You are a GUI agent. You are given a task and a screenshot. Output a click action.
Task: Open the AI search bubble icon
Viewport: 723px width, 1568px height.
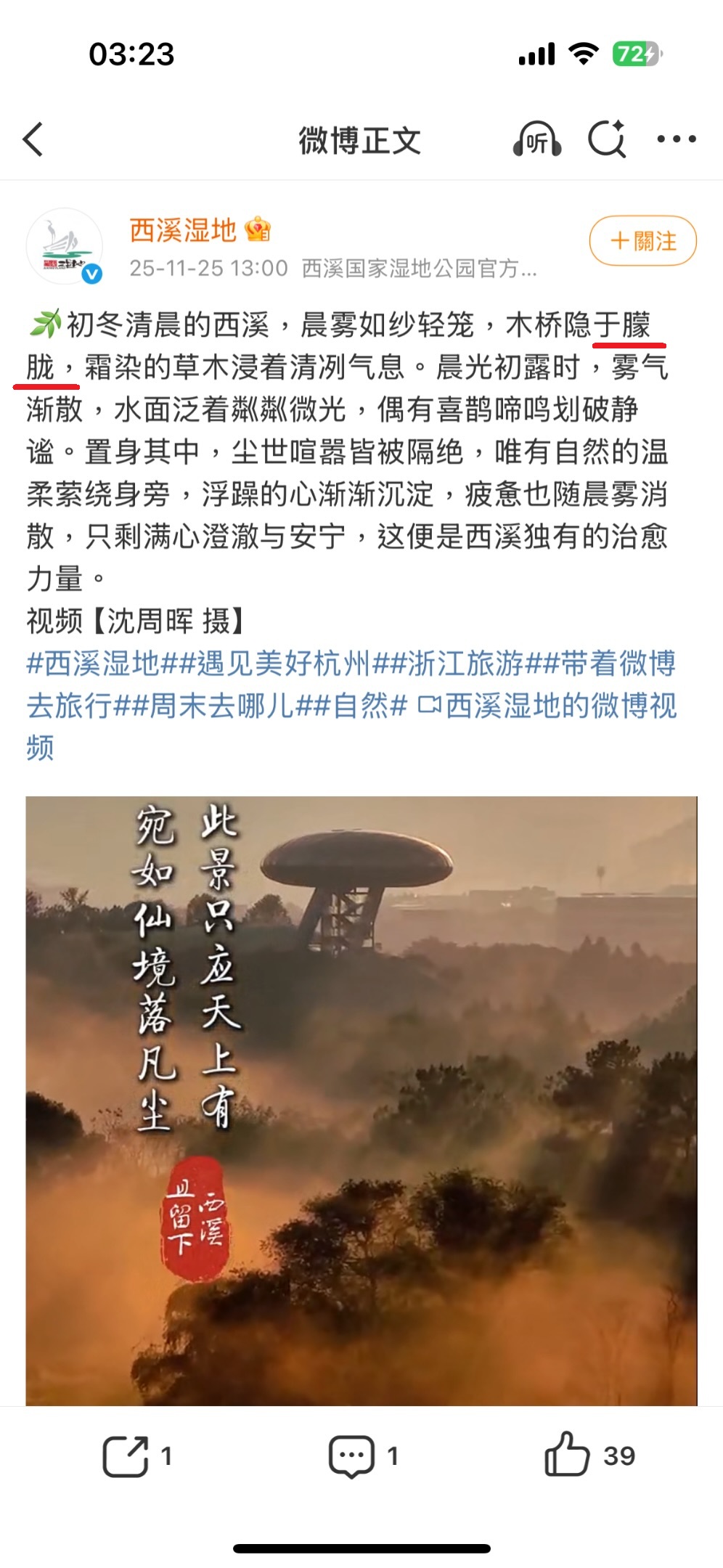click(x=607, y=139)
